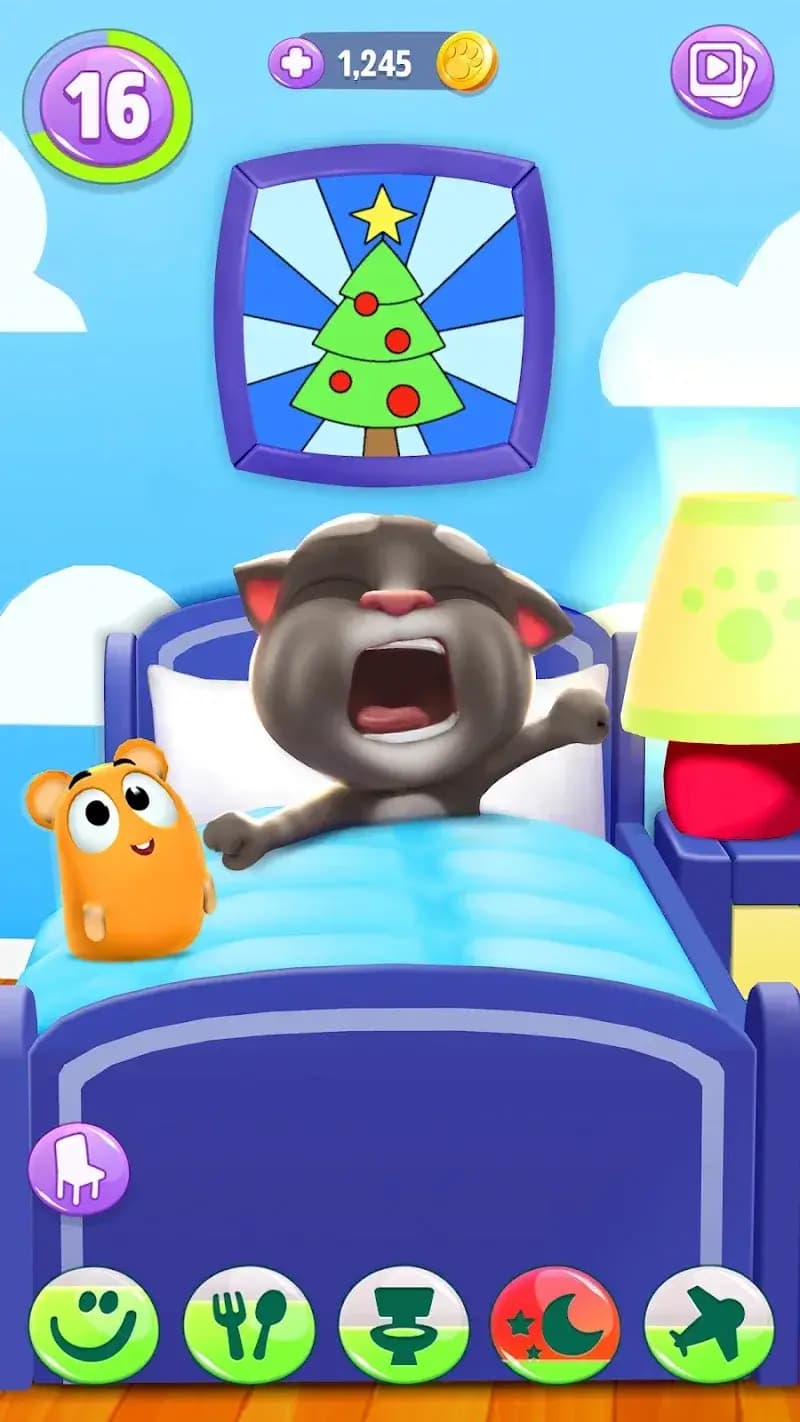Select the moon bedroom sleep button
800x1422 pixels.
[556, 1324]
